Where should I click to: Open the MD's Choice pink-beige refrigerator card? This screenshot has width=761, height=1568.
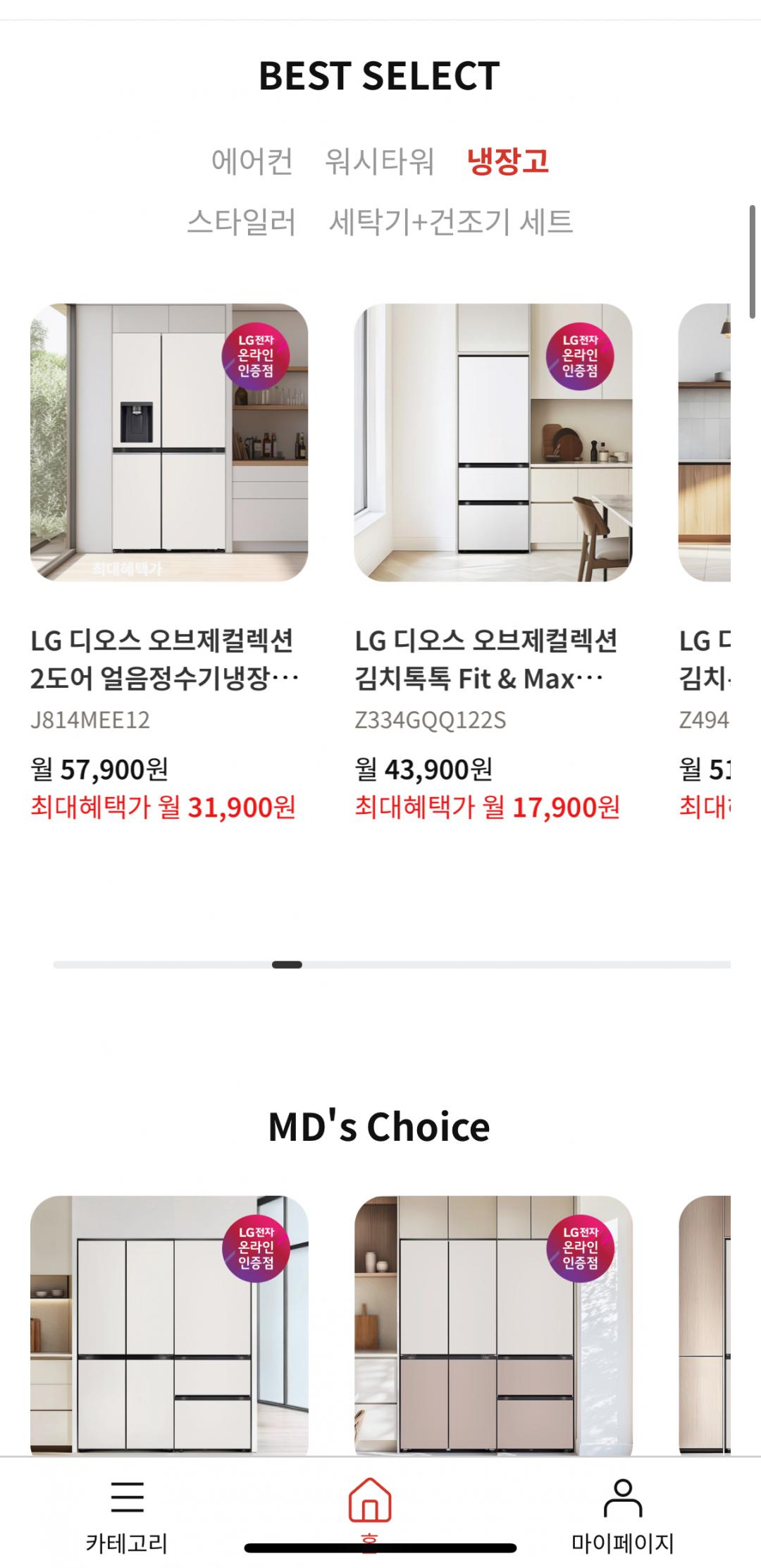coord(493,1323)
